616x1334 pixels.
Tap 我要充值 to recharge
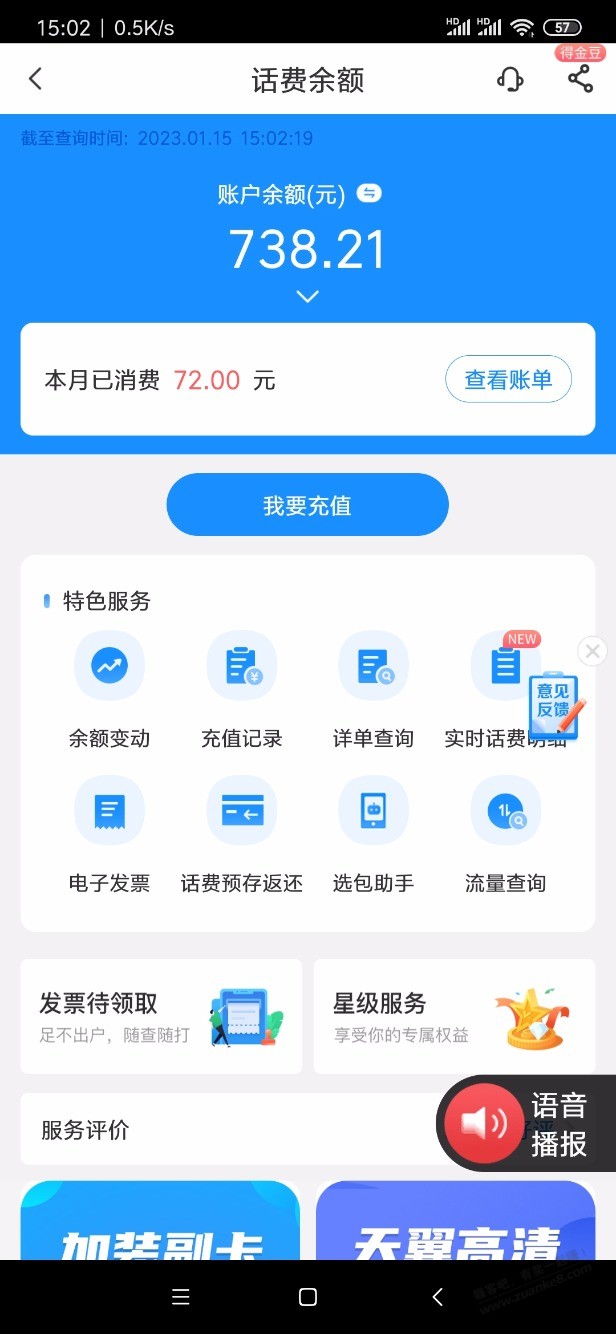pos(307,506)
